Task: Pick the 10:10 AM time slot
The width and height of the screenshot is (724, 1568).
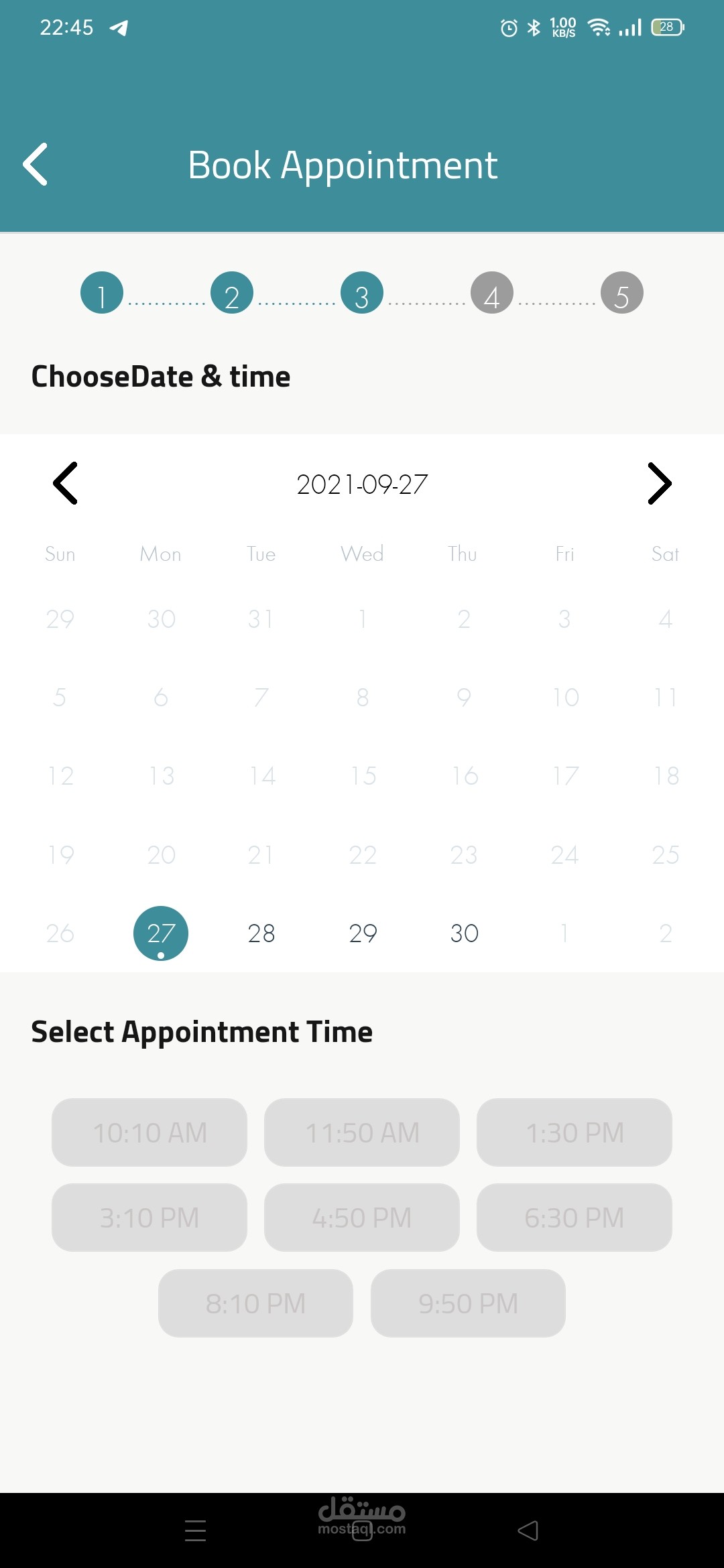Action: pyautogui.click(x=149, y=1132)
